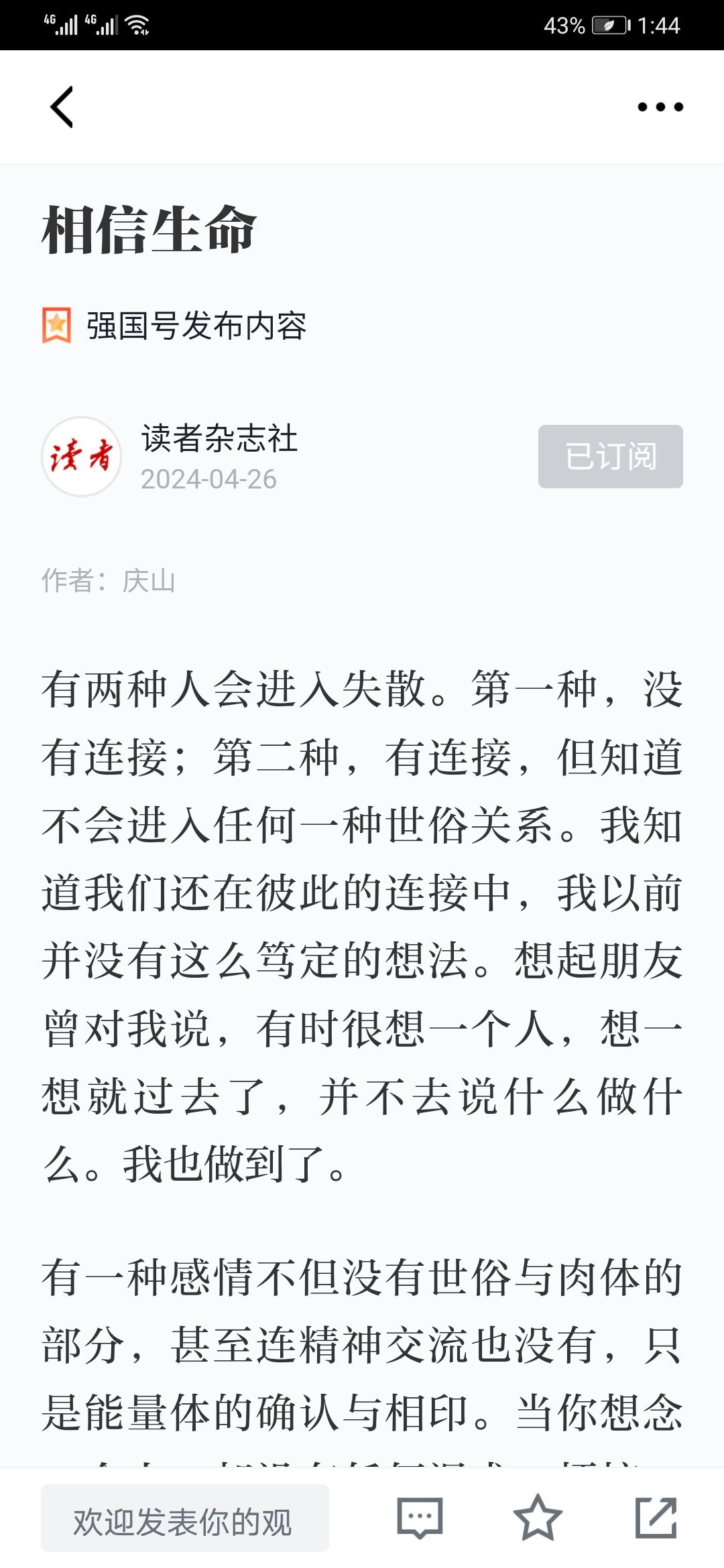Open the 读者杂志社 publisher avatar

click(82, 456)
